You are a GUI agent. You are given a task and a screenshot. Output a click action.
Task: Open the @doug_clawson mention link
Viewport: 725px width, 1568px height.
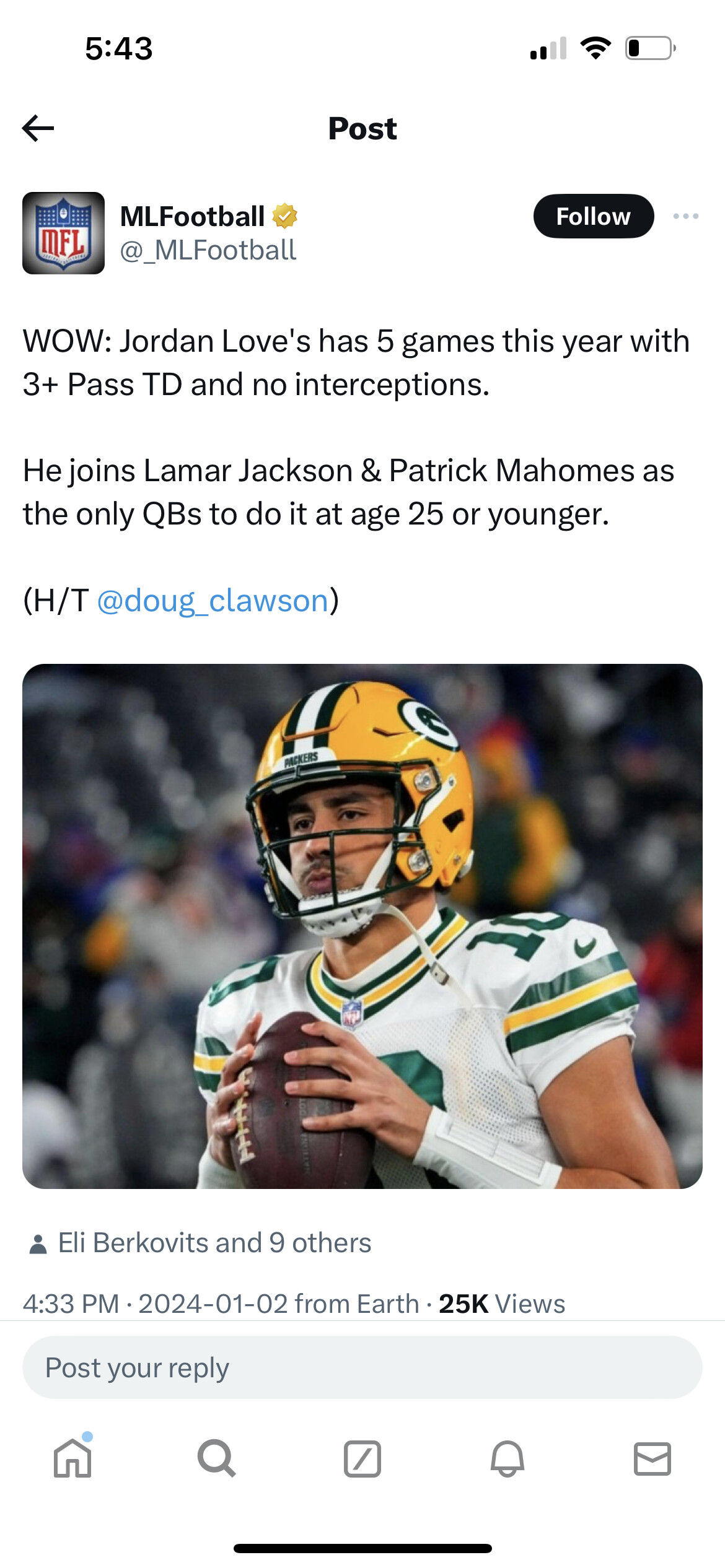pyautogui.click(x=213, y=601)
